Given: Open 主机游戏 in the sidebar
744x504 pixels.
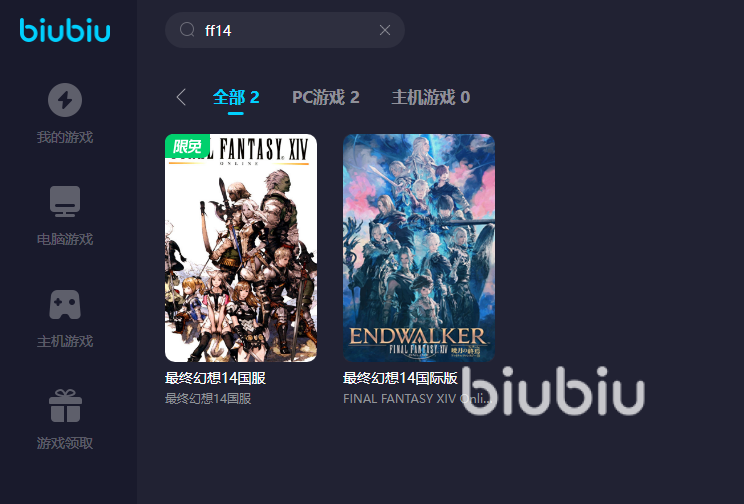Looking at the screenshot, I should pyautogui.click(x=65, y=317).
